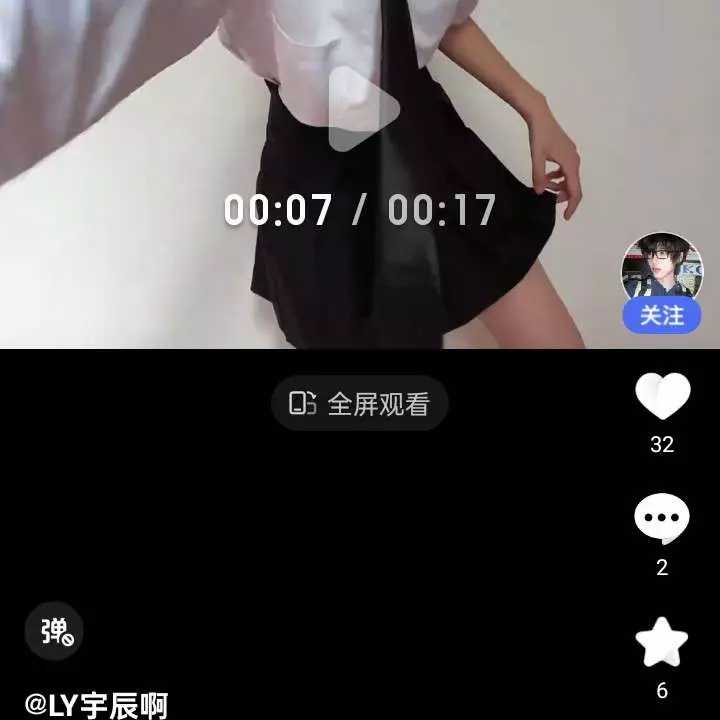Viewport: 720px width, 720px height.
Task: Toggle the danmaku 弹 button
Action: 54,631
